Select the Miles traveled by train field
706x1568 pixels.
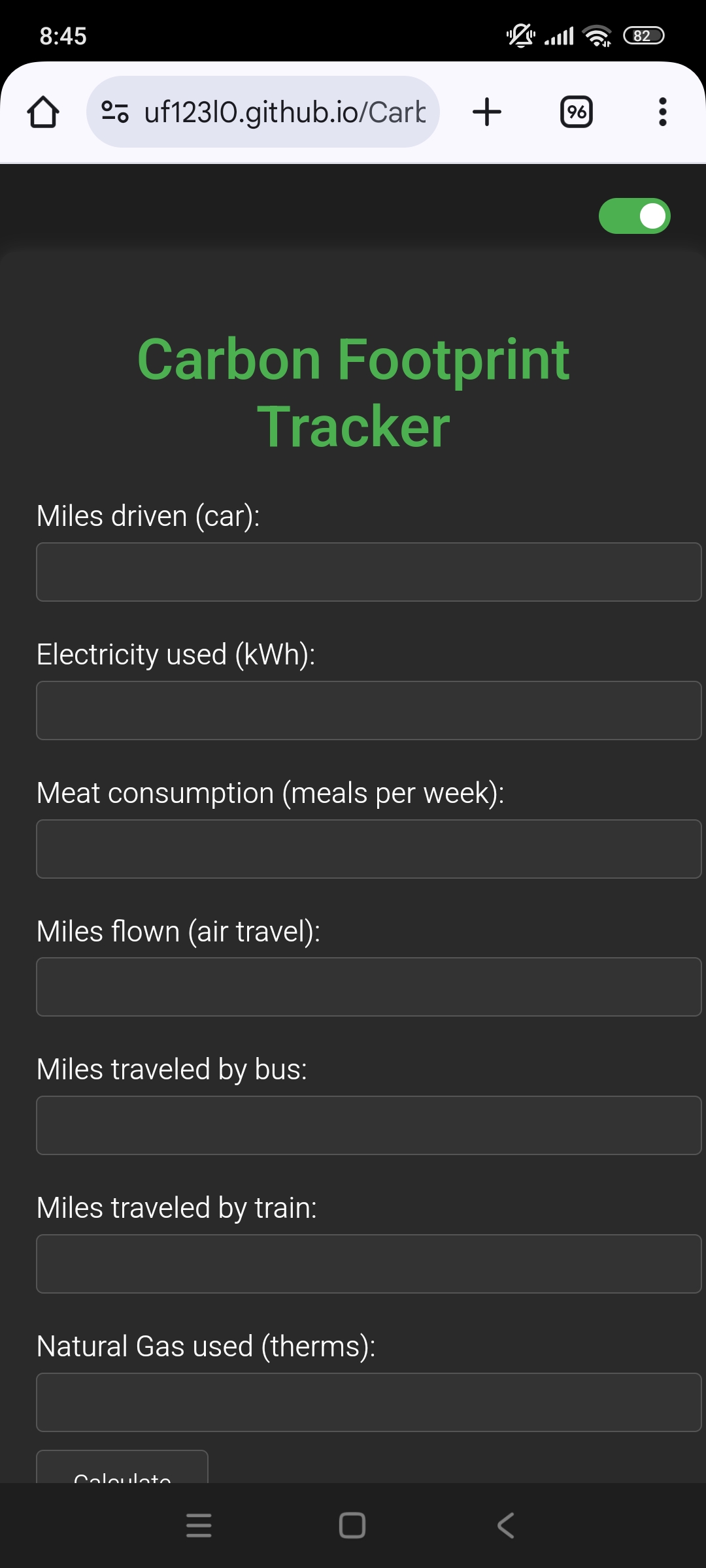[x=369, y=1264]
